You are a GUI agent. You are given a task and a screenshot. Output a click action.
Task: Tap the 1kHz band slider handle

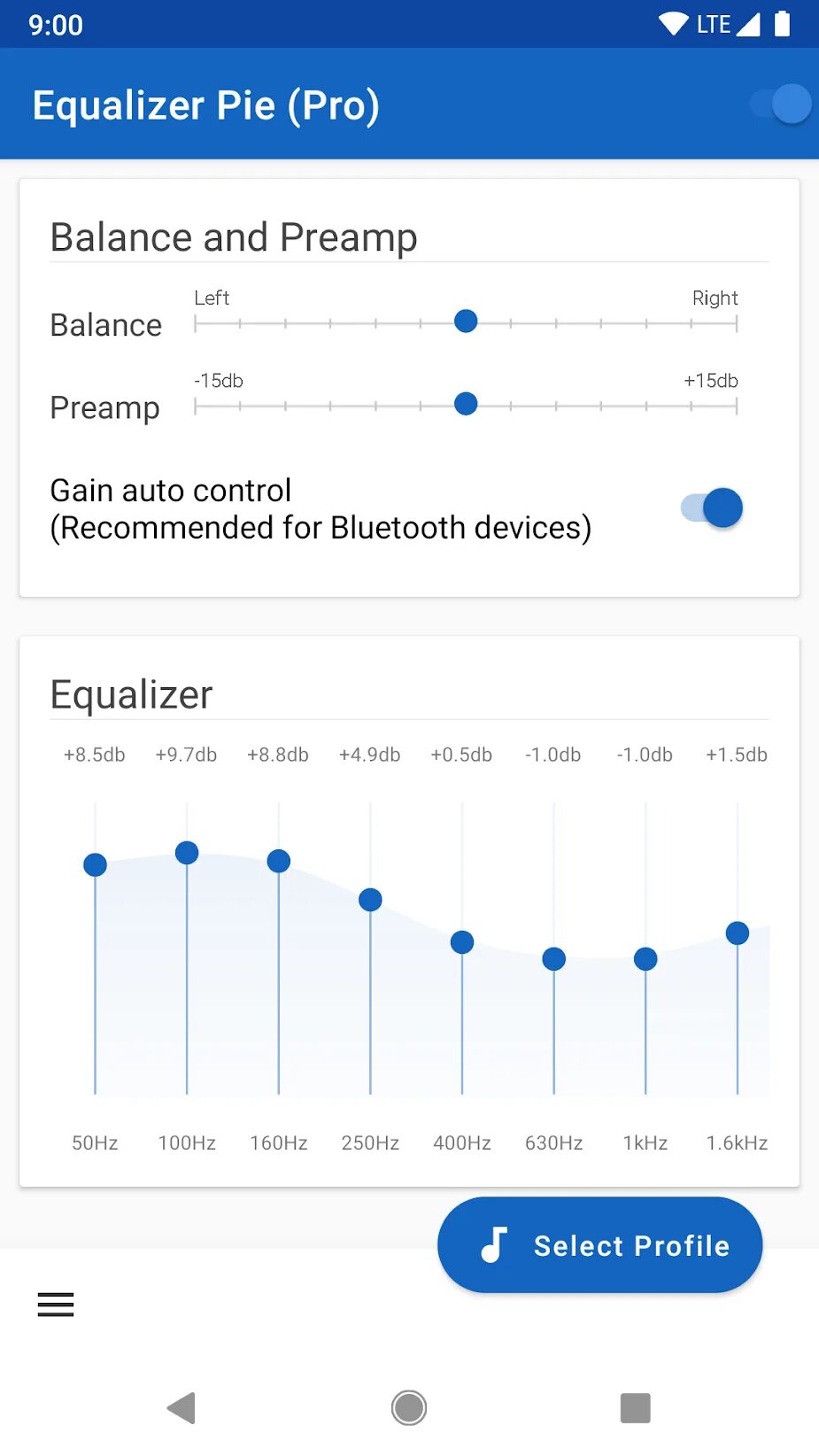click(645, 958)
